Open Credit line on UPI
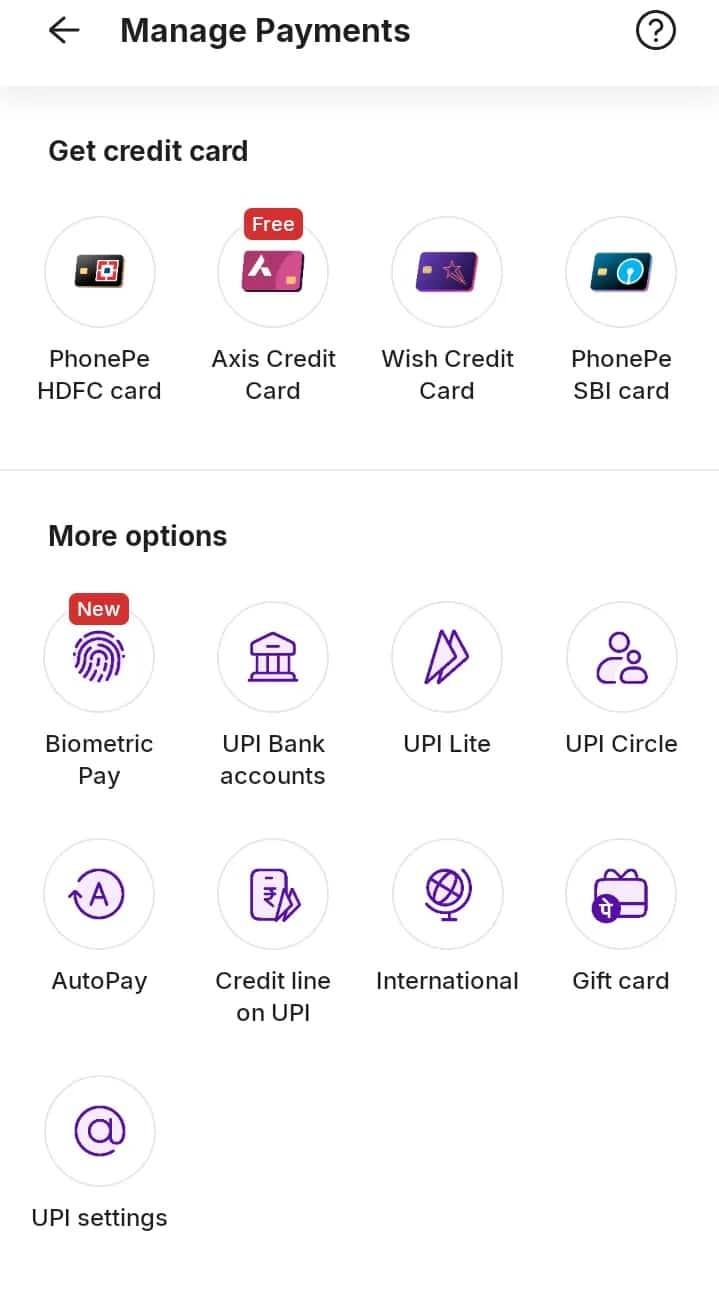The width and height of the screenshot is (719, 1308). tap(273, 894)
